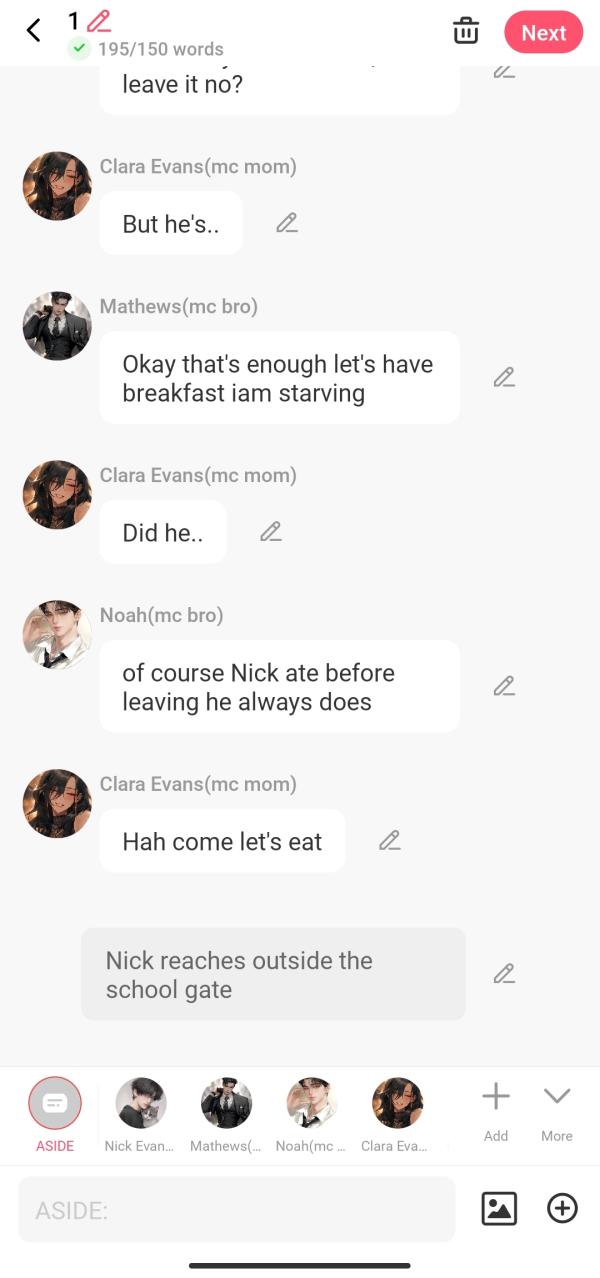The image size is (600, 1278).
Task: Choose Nick Evans as the speaker
Action: (x=140, y=1104)
